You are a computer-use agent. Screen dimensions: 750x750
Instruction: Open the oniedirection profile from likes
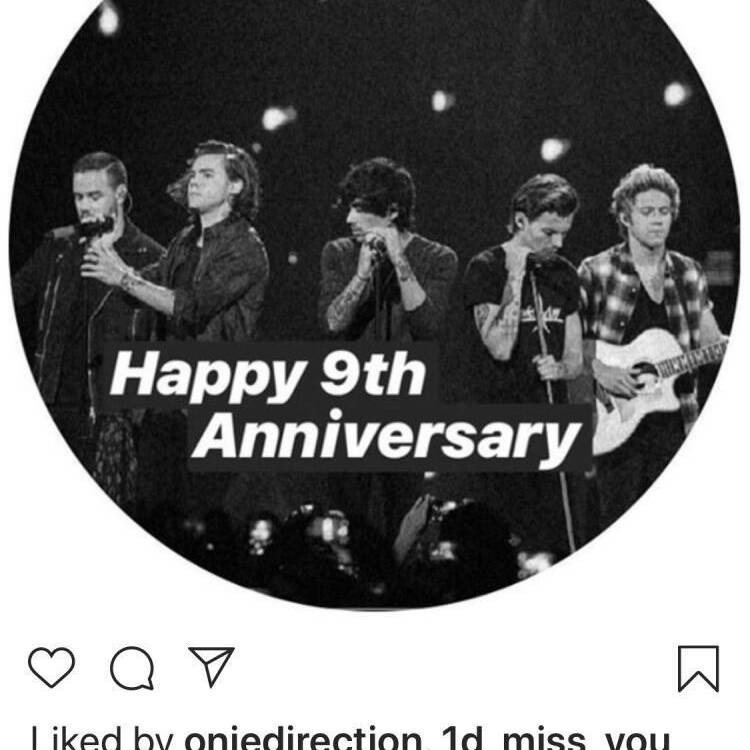[301, 739]
